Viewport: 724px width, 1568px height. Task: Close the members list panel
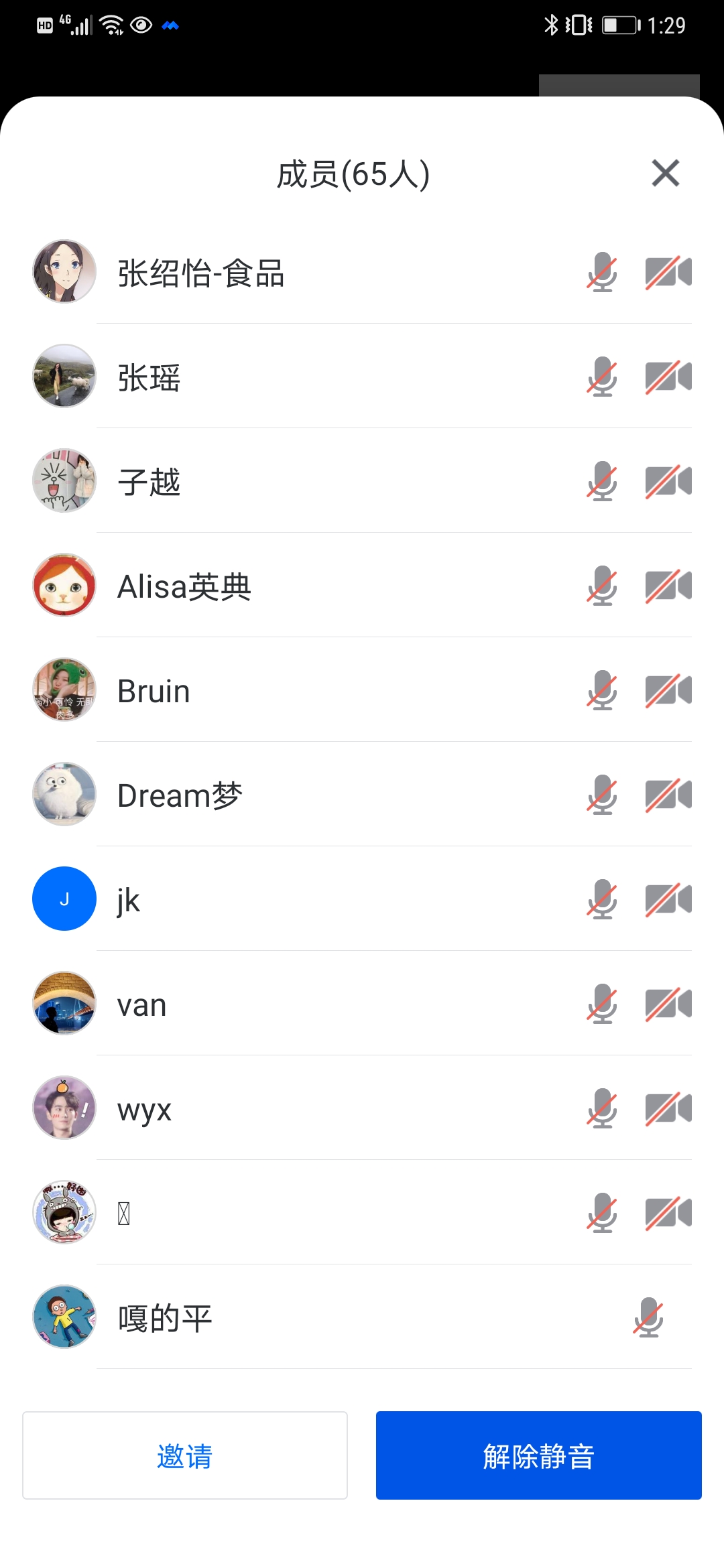(665, 174)
